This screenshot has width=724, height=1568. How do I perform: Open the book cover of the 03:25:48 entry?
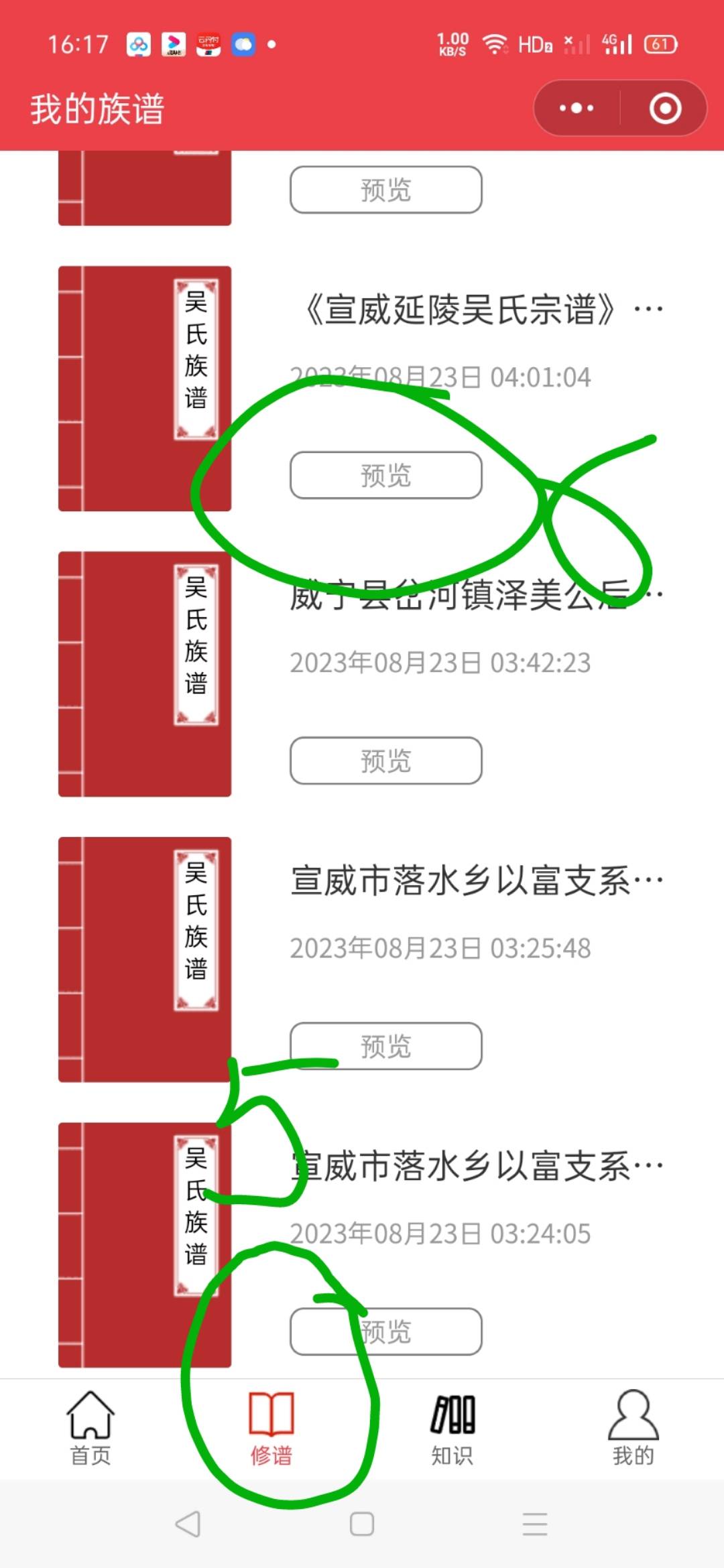pos(145,960)
